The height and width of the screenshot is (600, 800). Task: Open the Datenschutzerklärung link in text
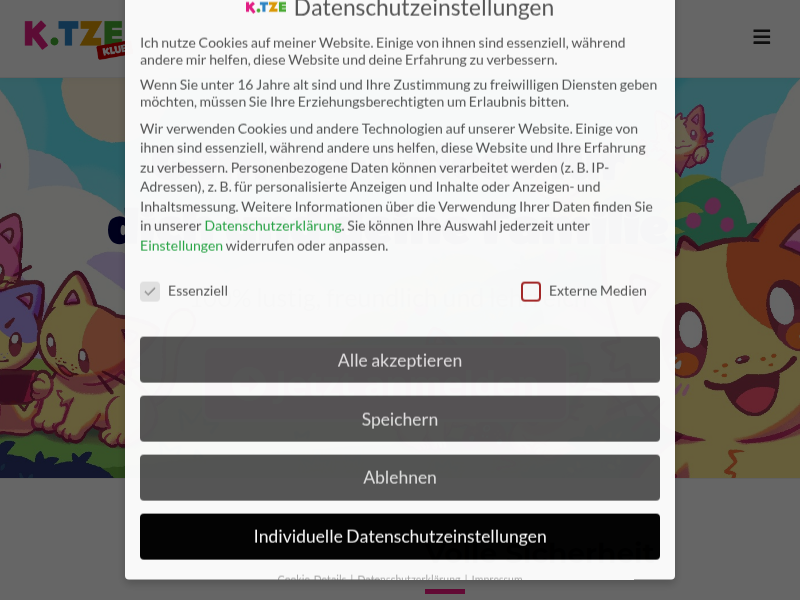[x=273, y=226]
